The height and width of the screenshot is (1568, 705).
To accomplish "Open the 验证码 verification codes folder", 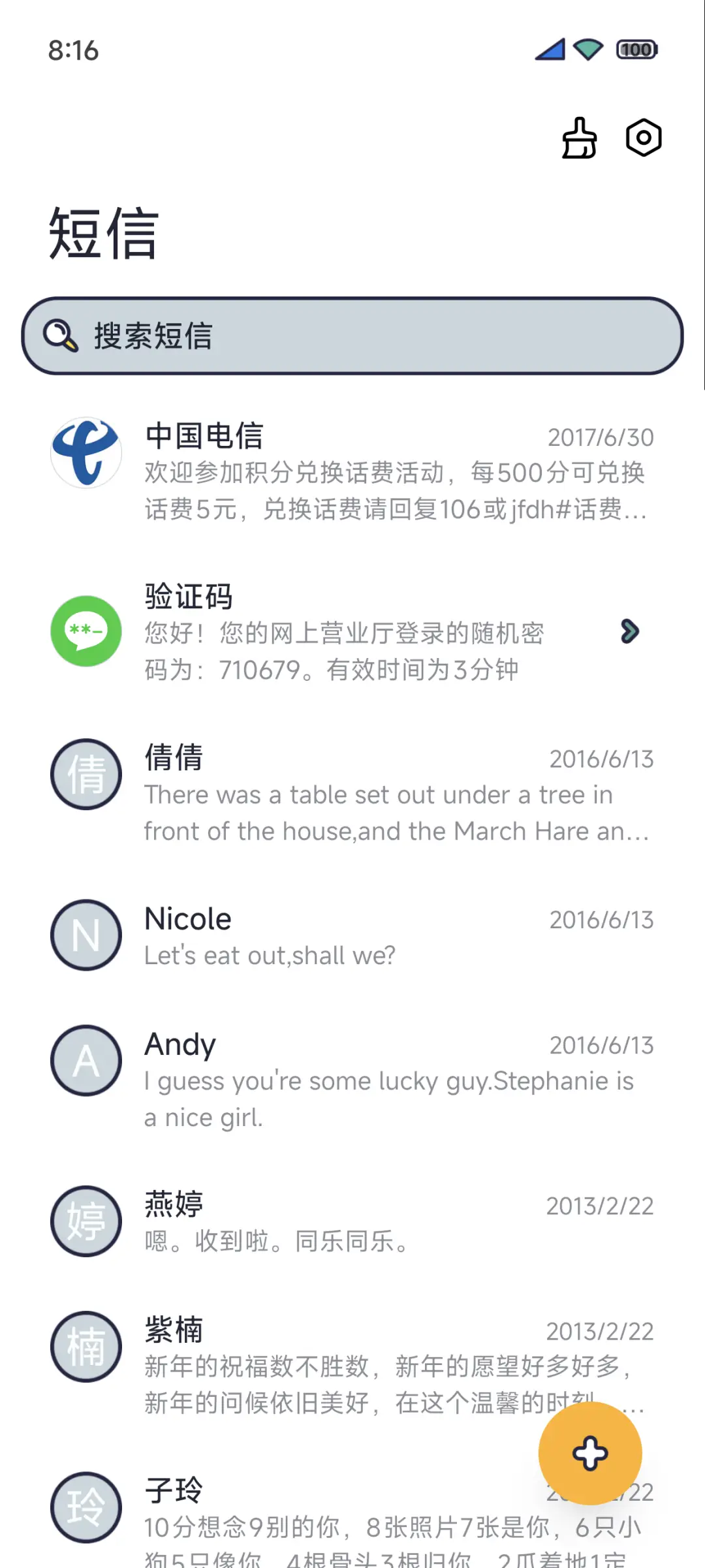I will pos(352,632).
